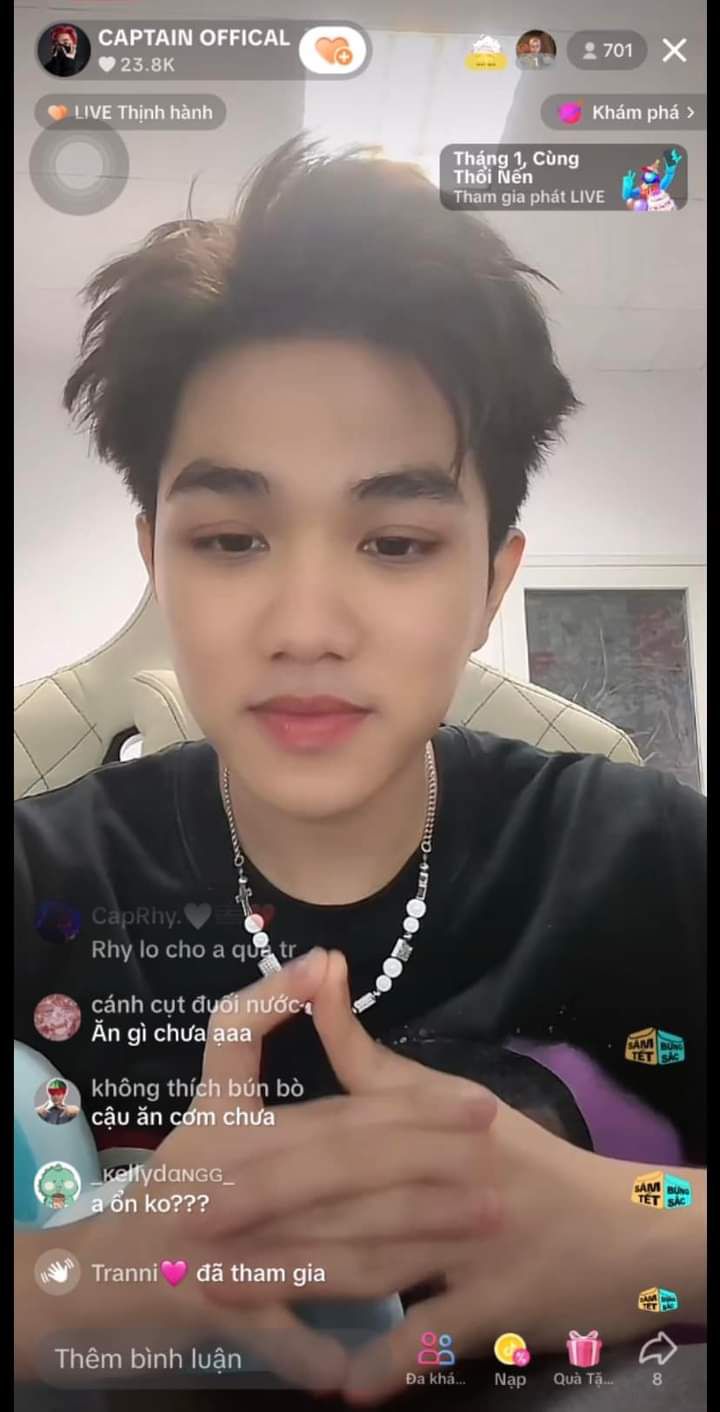Open Nạp to recharge coins
Viewport: 720px width, 1412px height.
(510, 1357)
